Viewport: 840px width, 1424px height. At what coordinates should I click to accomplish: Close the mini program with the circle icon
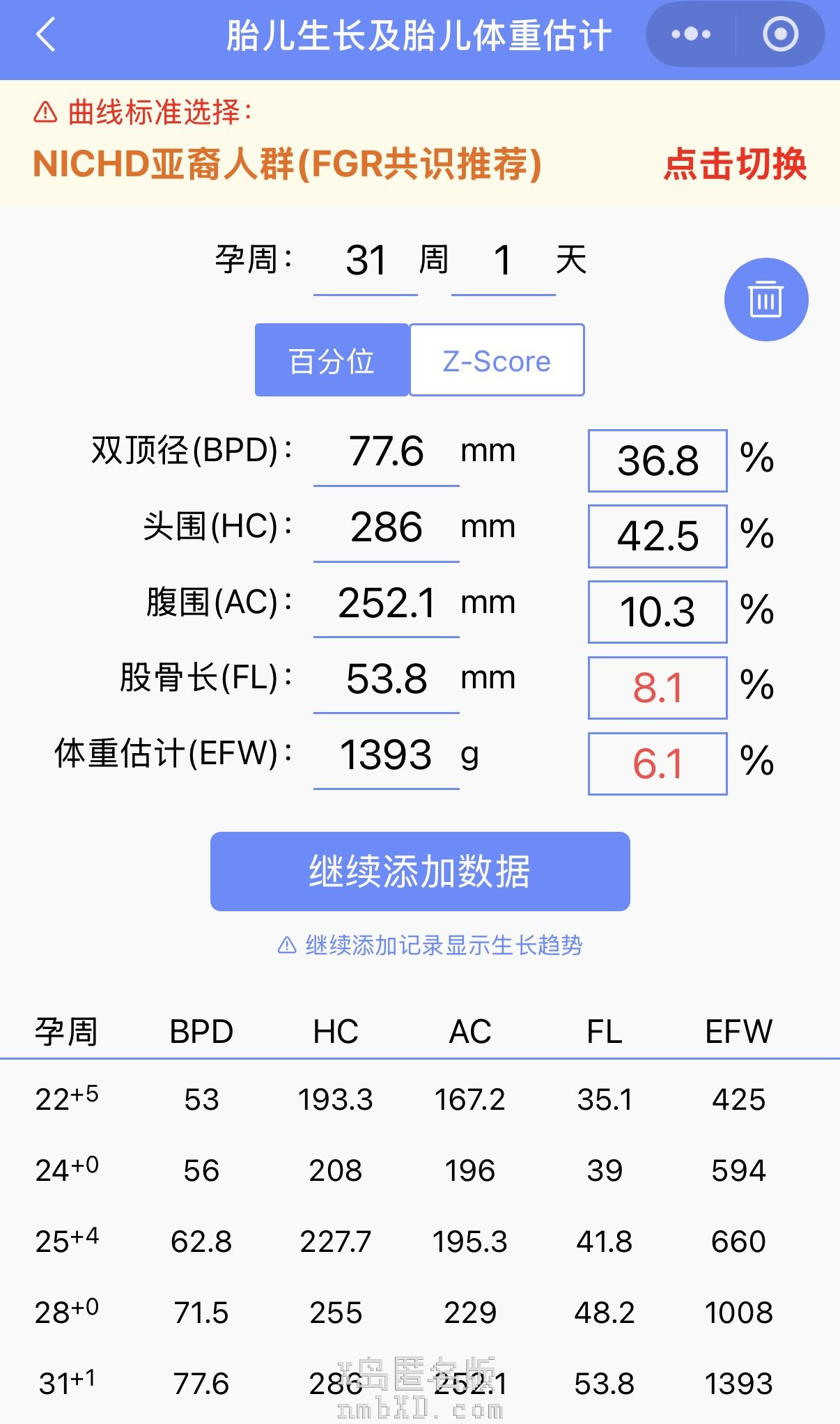pos(780,34)
